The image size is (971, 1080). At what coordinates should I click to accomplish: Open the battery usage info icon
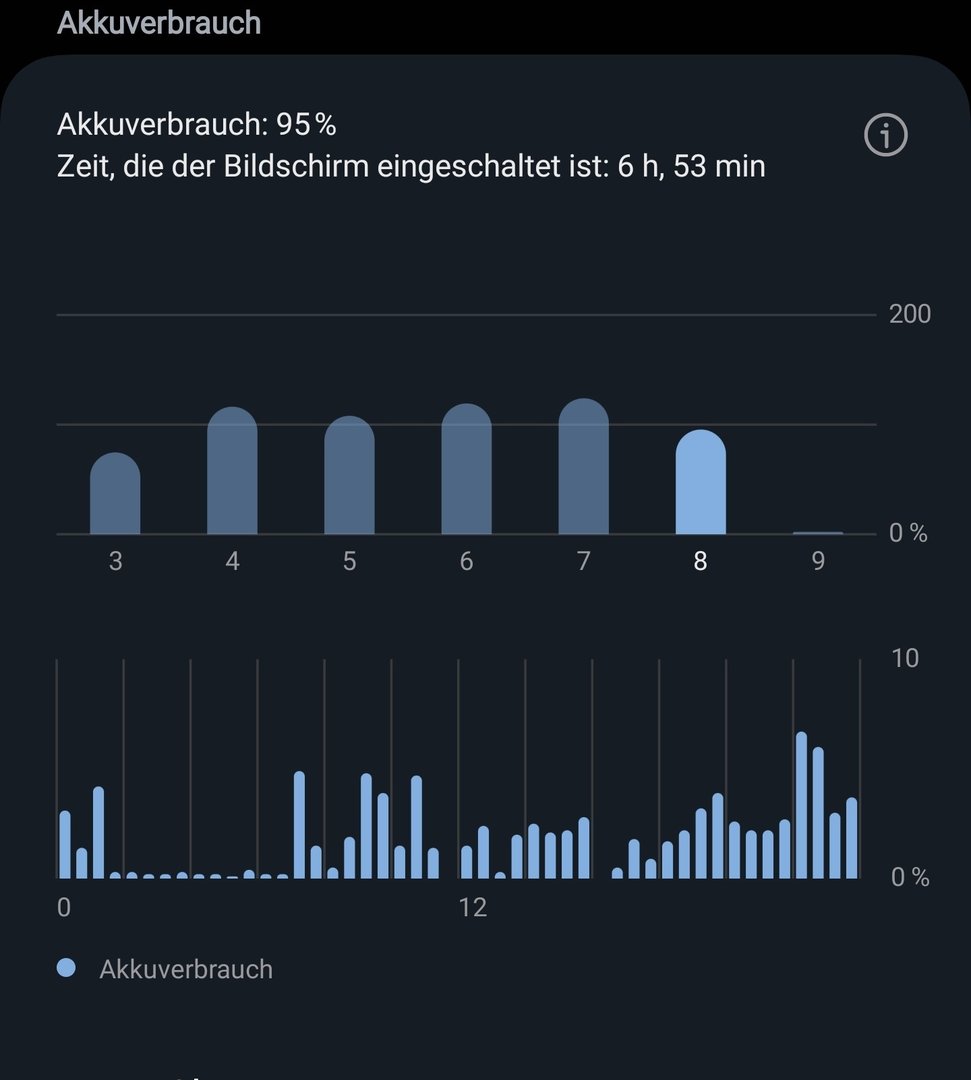click(885, 135)
